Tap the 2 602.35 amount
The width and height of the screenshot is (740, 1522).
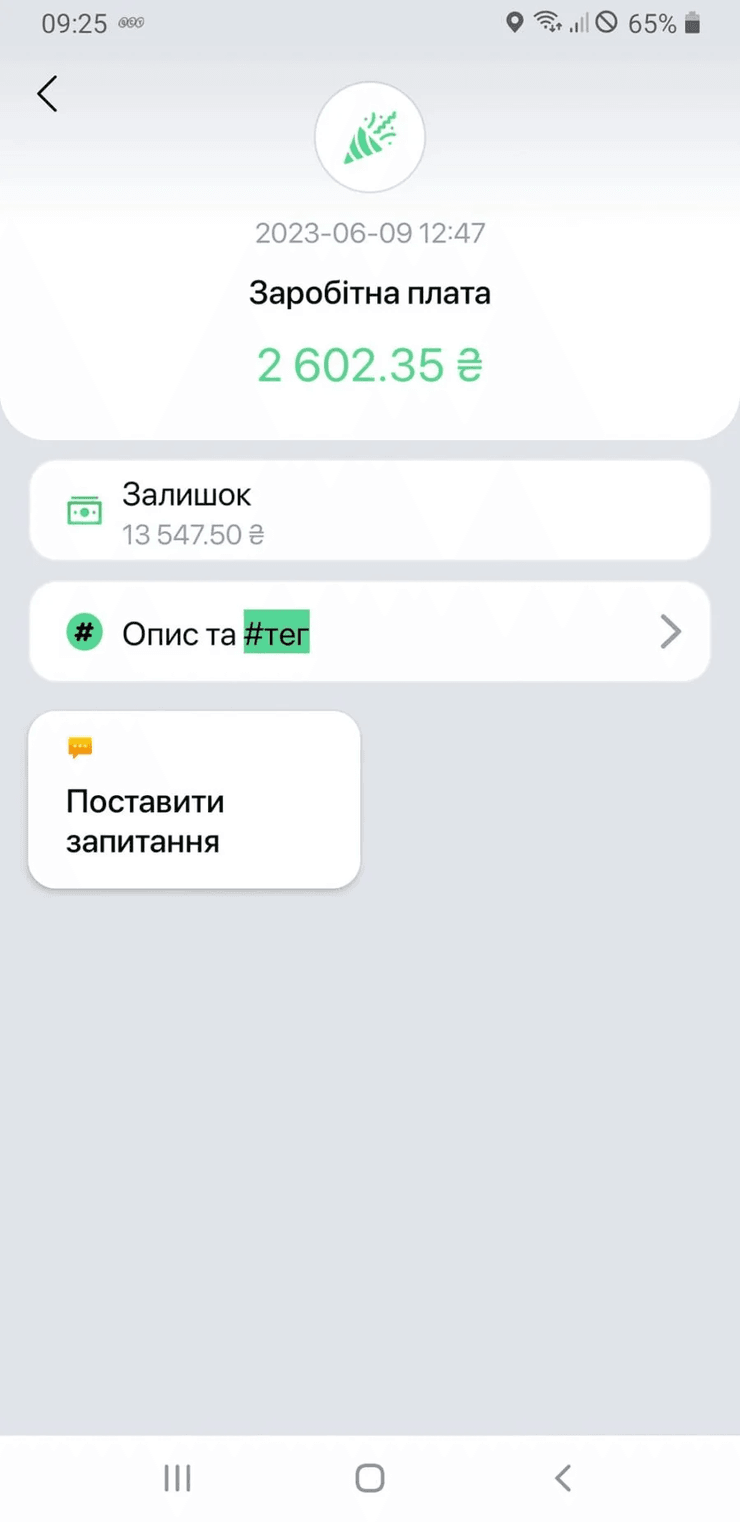coord(370,365)
